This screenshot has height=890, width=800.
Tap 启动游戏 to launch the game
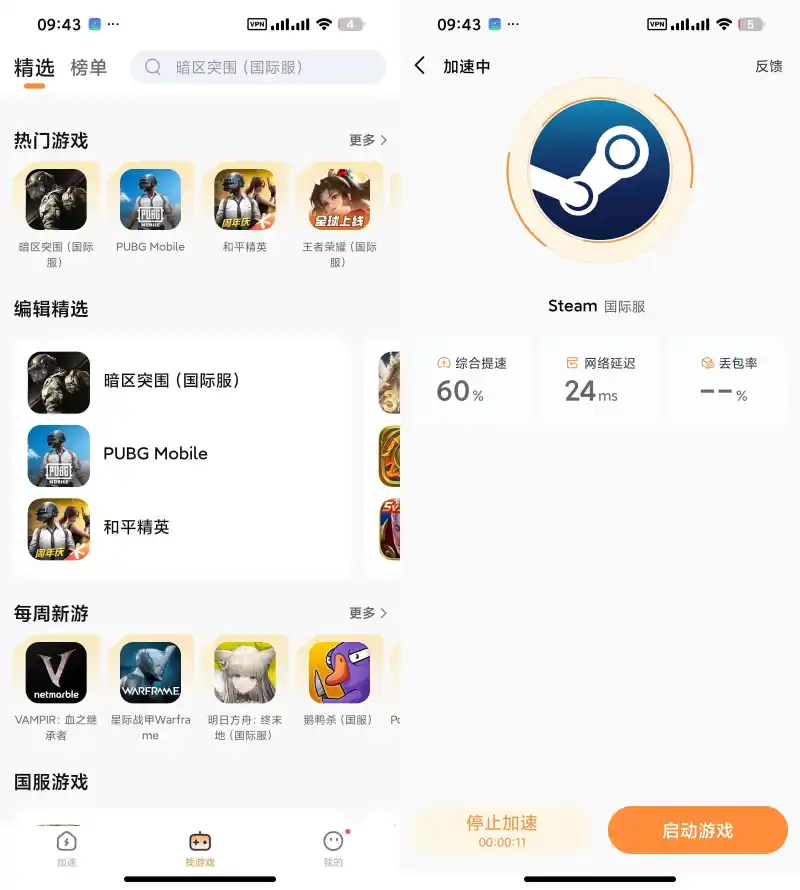coord(697,830)
